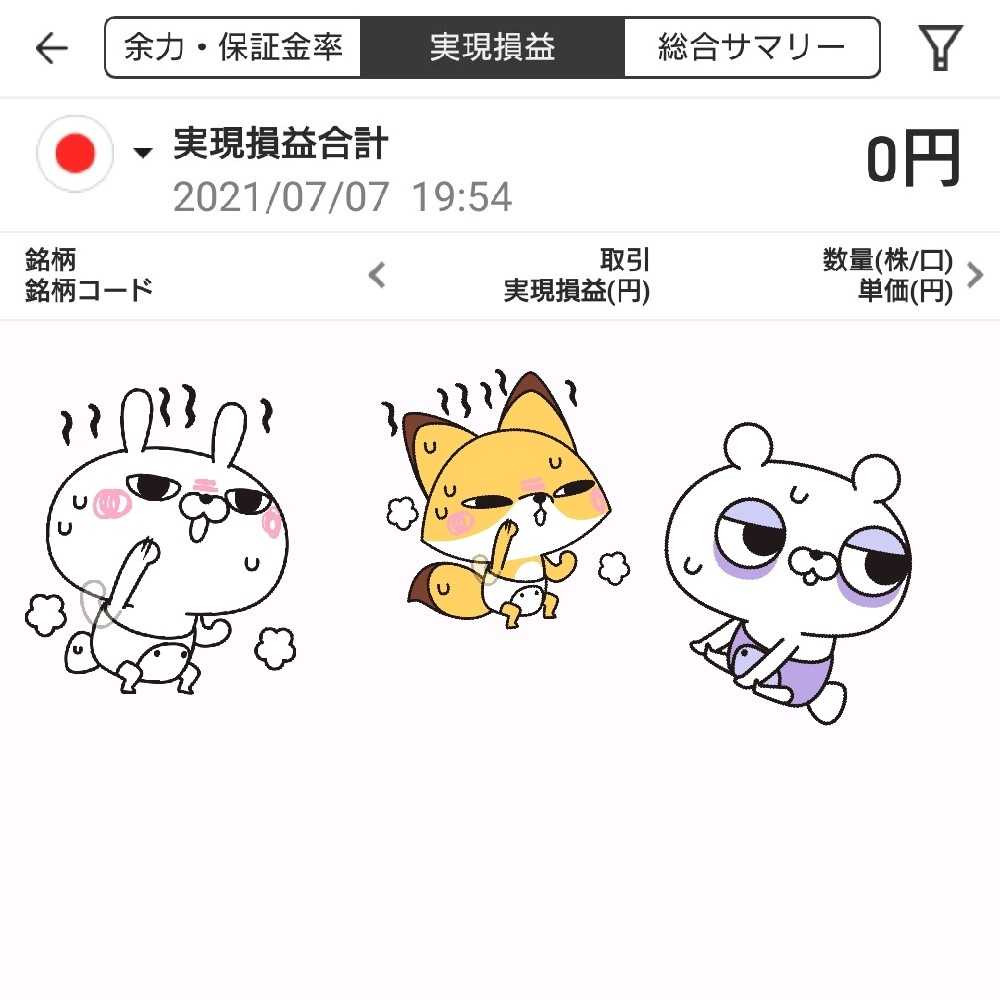
Task: Open the 総合サマリー tab
Action: pos(751,48)
